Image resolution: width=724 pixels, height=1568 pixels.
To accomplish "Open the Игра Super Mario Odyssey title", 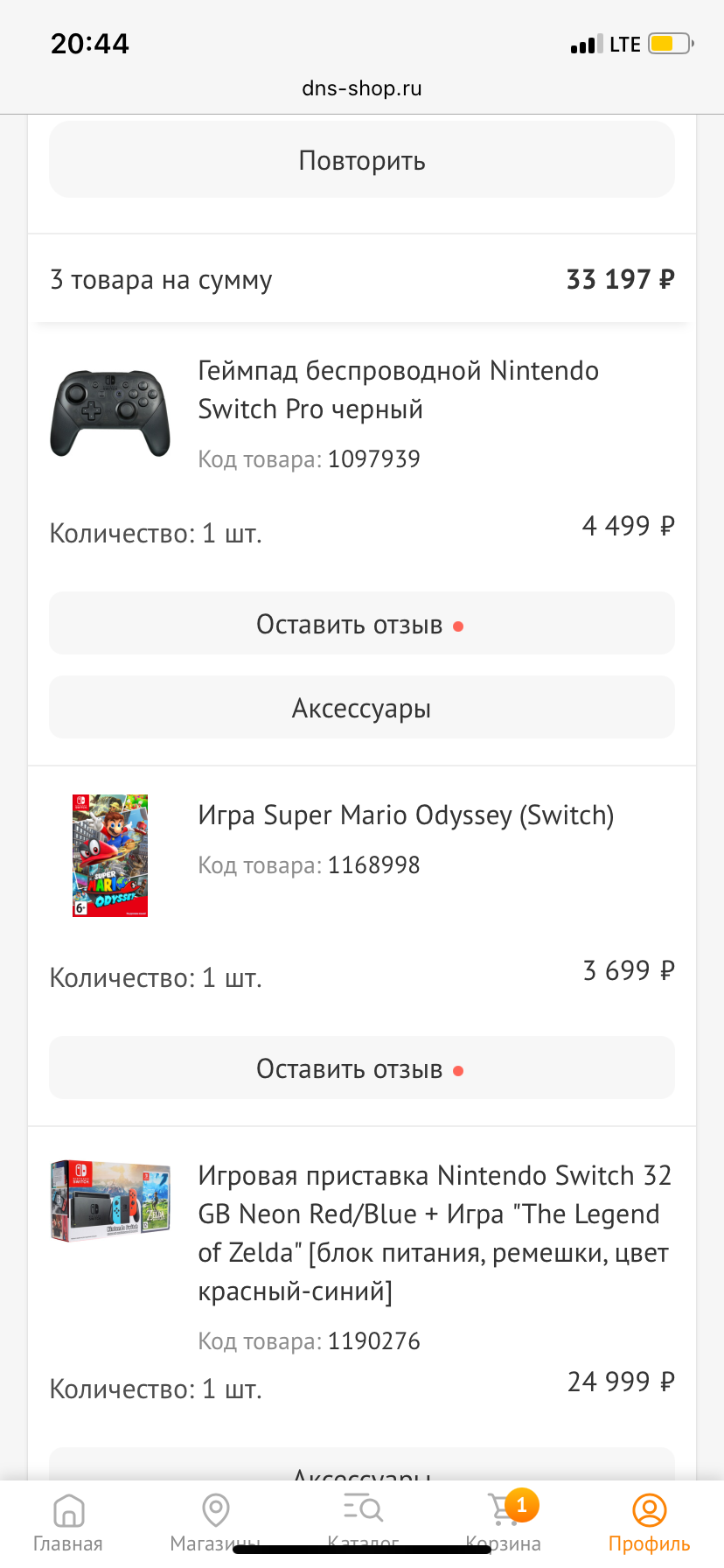I will click(x=406, y=815).
